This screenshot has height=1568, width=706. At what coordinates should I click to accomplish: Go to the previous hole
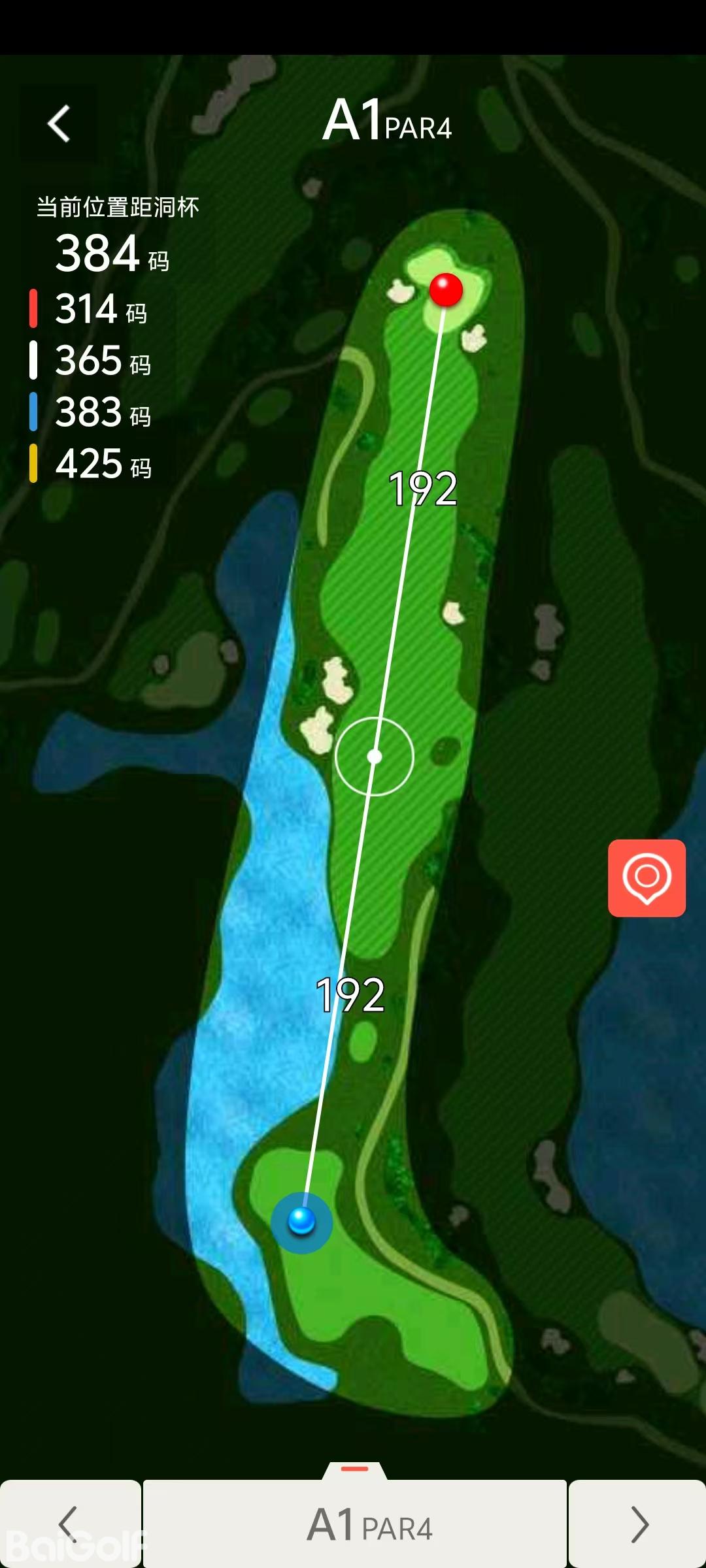69,1524
